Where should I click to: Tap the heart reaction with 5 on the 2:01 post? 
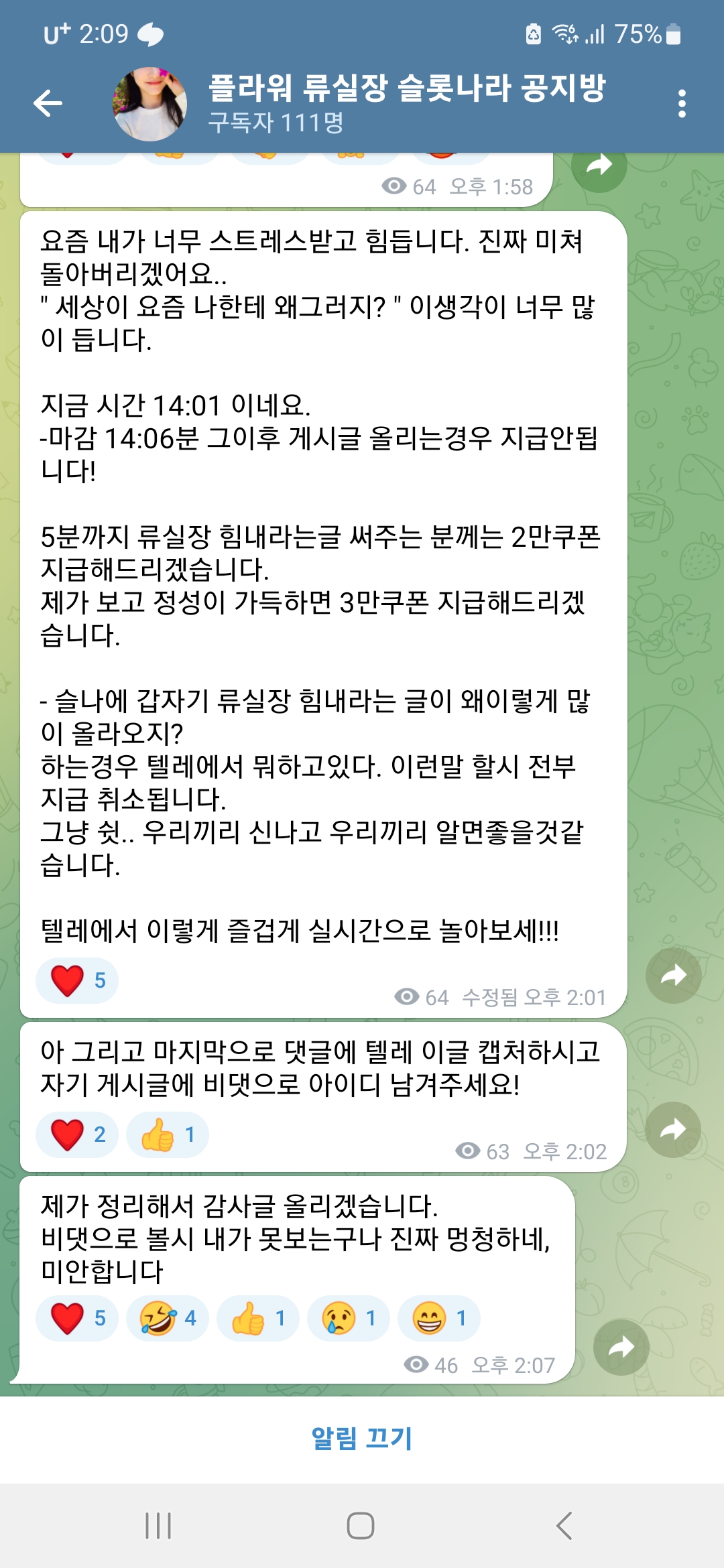77,980
